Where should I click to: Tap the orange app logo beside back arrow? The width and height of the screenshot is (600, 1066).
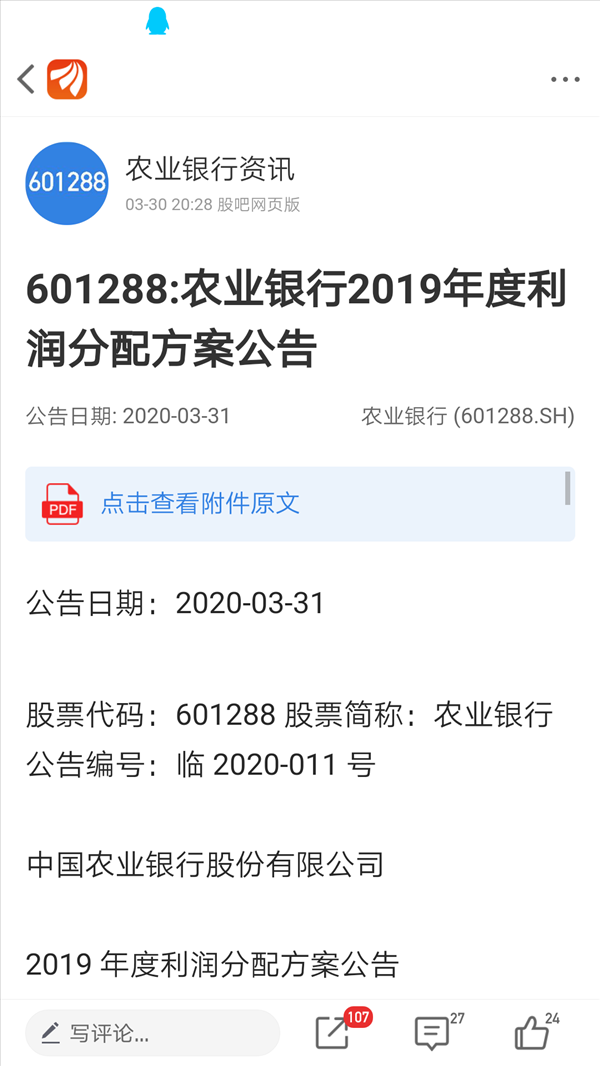click(67, 79)
